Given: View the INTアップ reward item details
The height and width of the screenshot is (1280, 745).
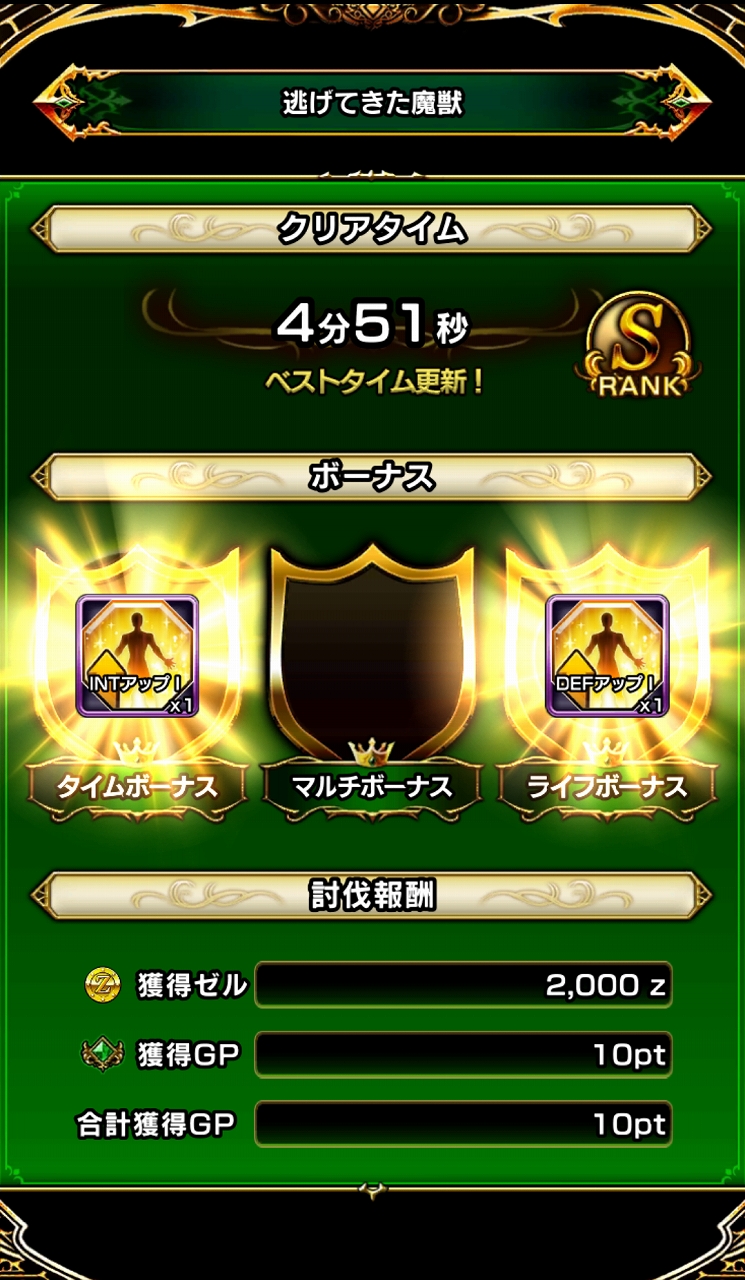Looking at the screenshot, I should coord(137,656).
